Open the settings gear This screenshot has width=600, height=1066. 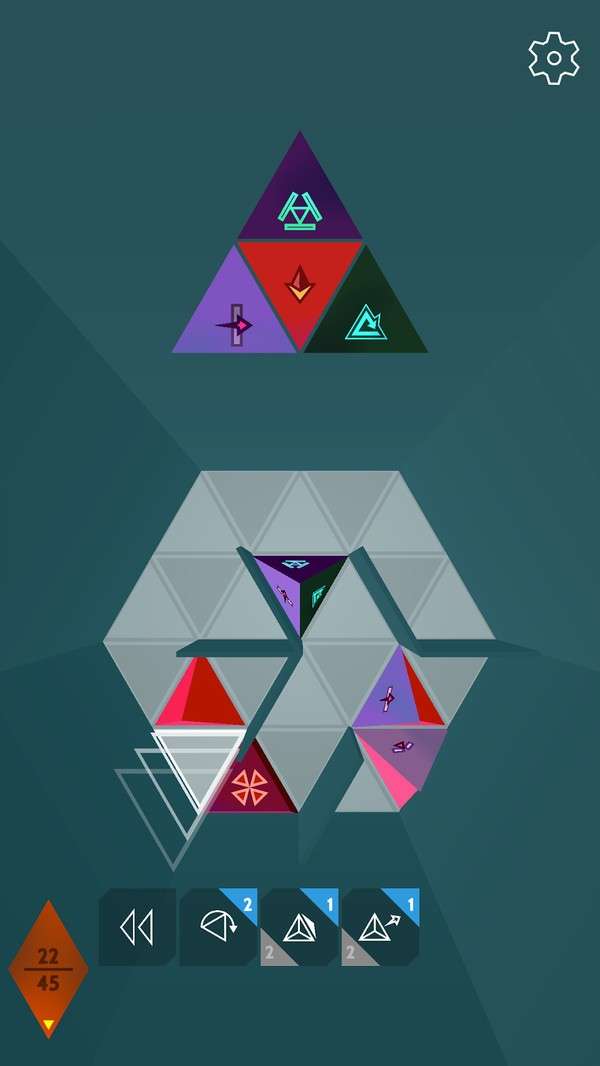tap(553, 58)
